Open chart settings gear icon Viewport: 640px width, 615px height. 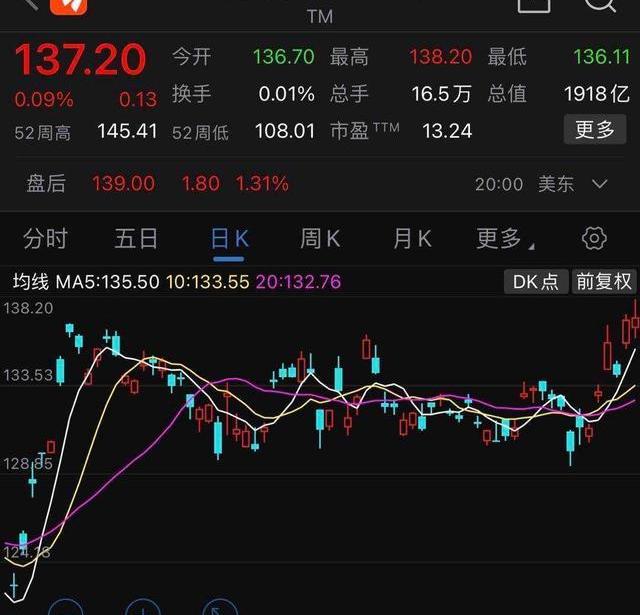coord(594,238)
